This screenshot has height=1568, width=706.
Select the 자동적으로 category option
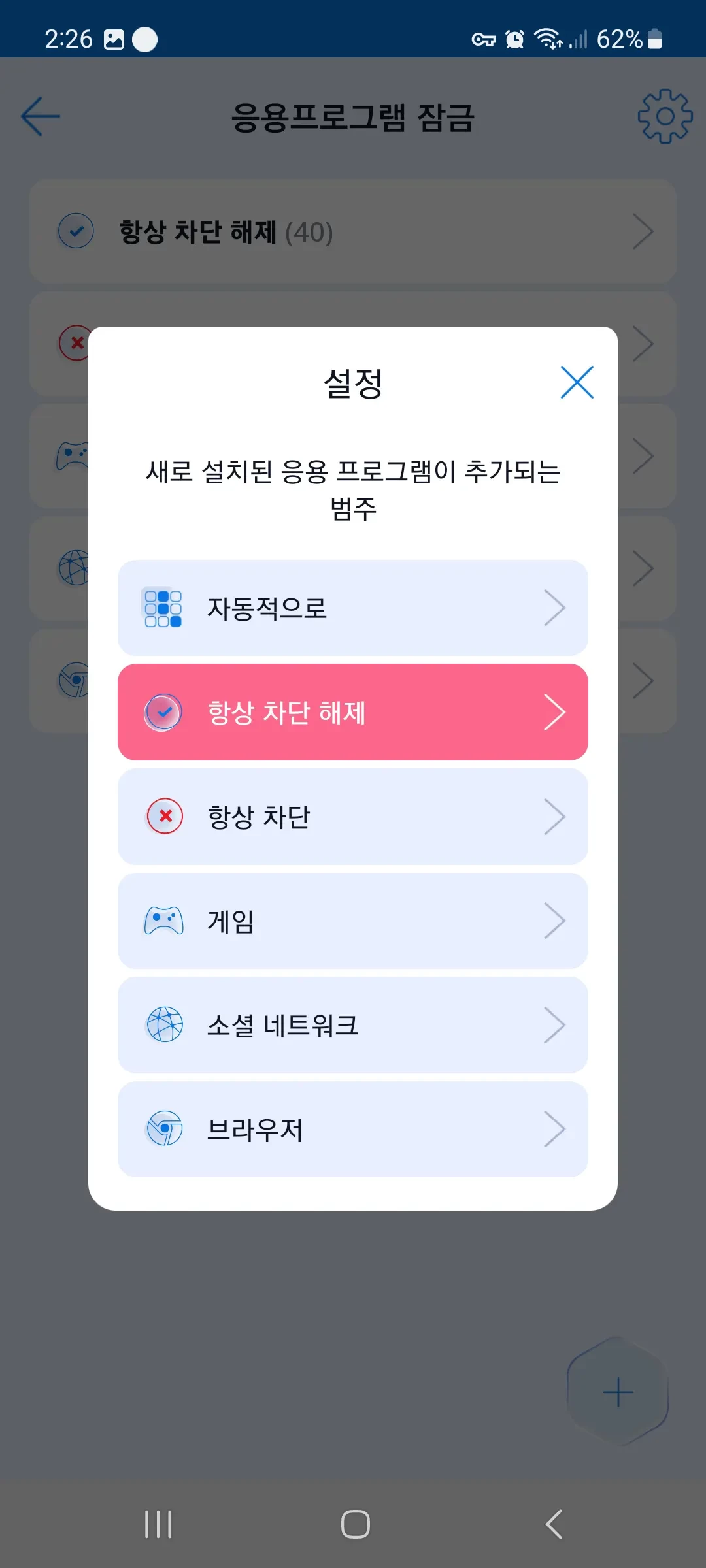click(353, 608)
